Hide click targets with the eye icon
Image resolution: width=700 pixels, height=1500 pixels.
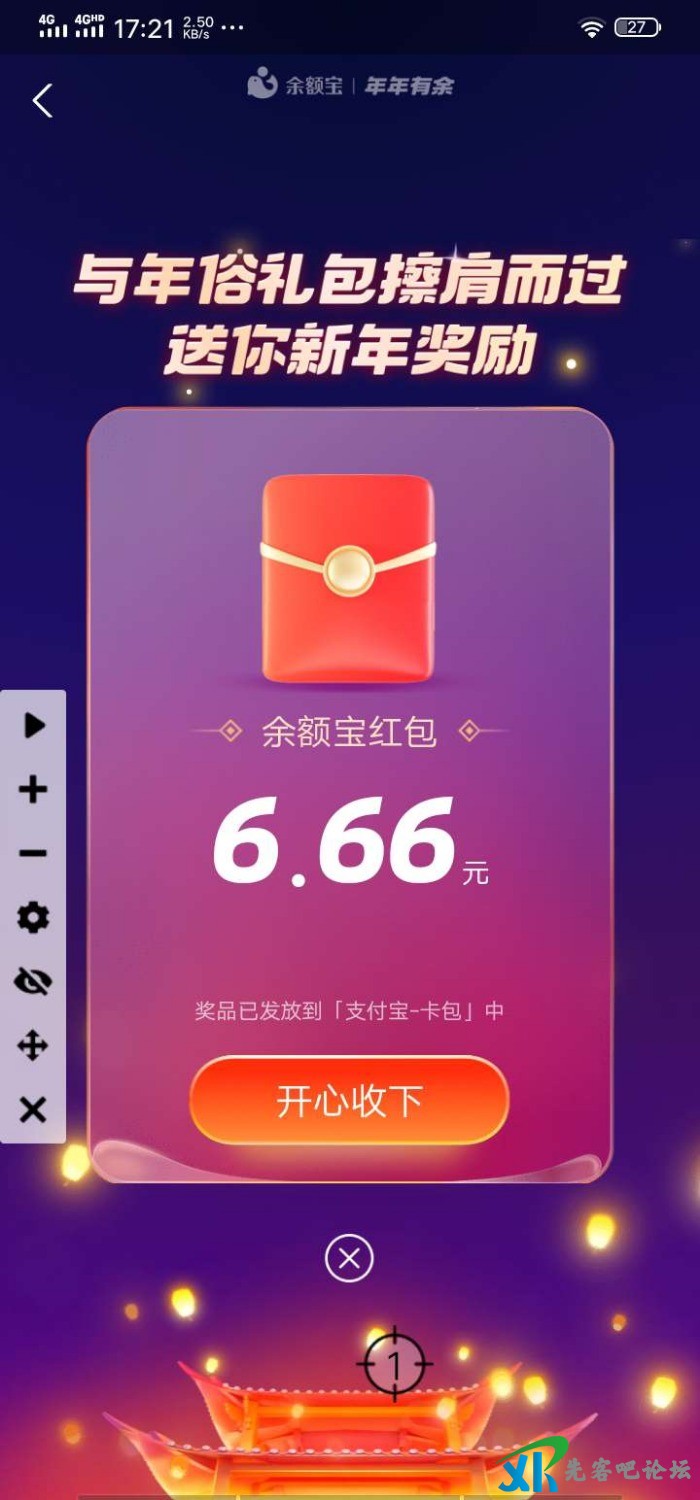coord(33,982)
